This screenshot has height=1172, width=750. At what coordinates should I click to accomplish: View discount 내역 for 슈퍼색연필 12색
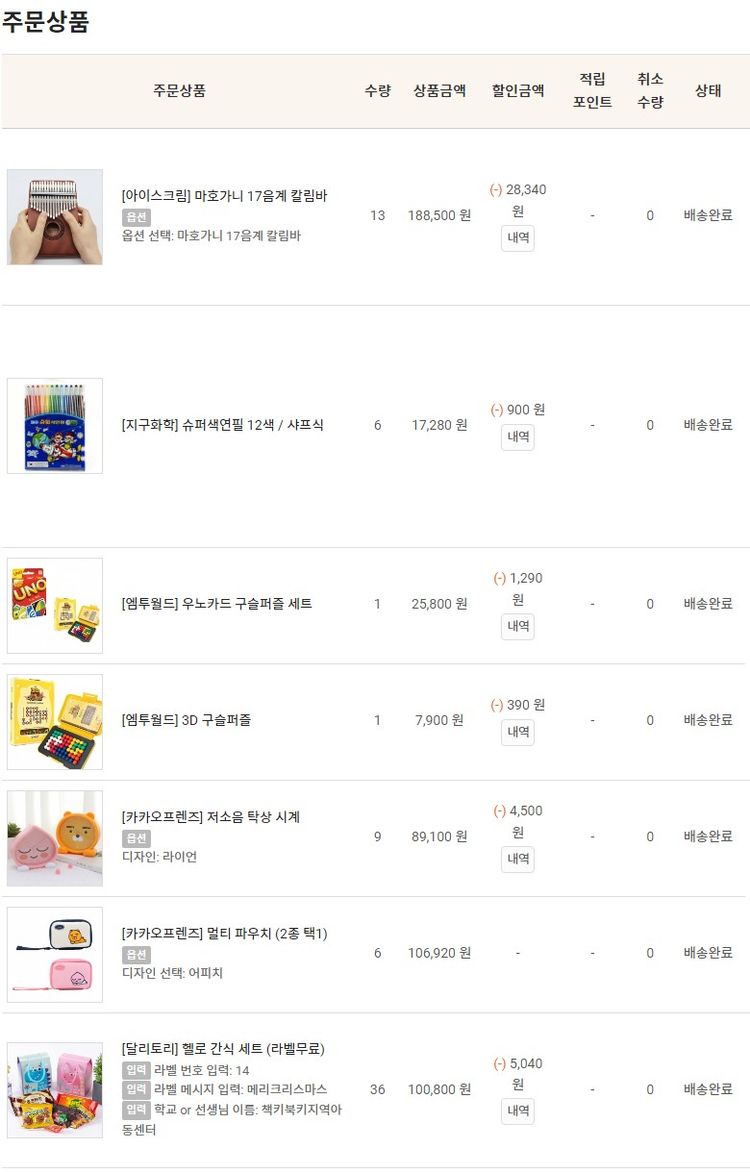[x=518, y=437]
